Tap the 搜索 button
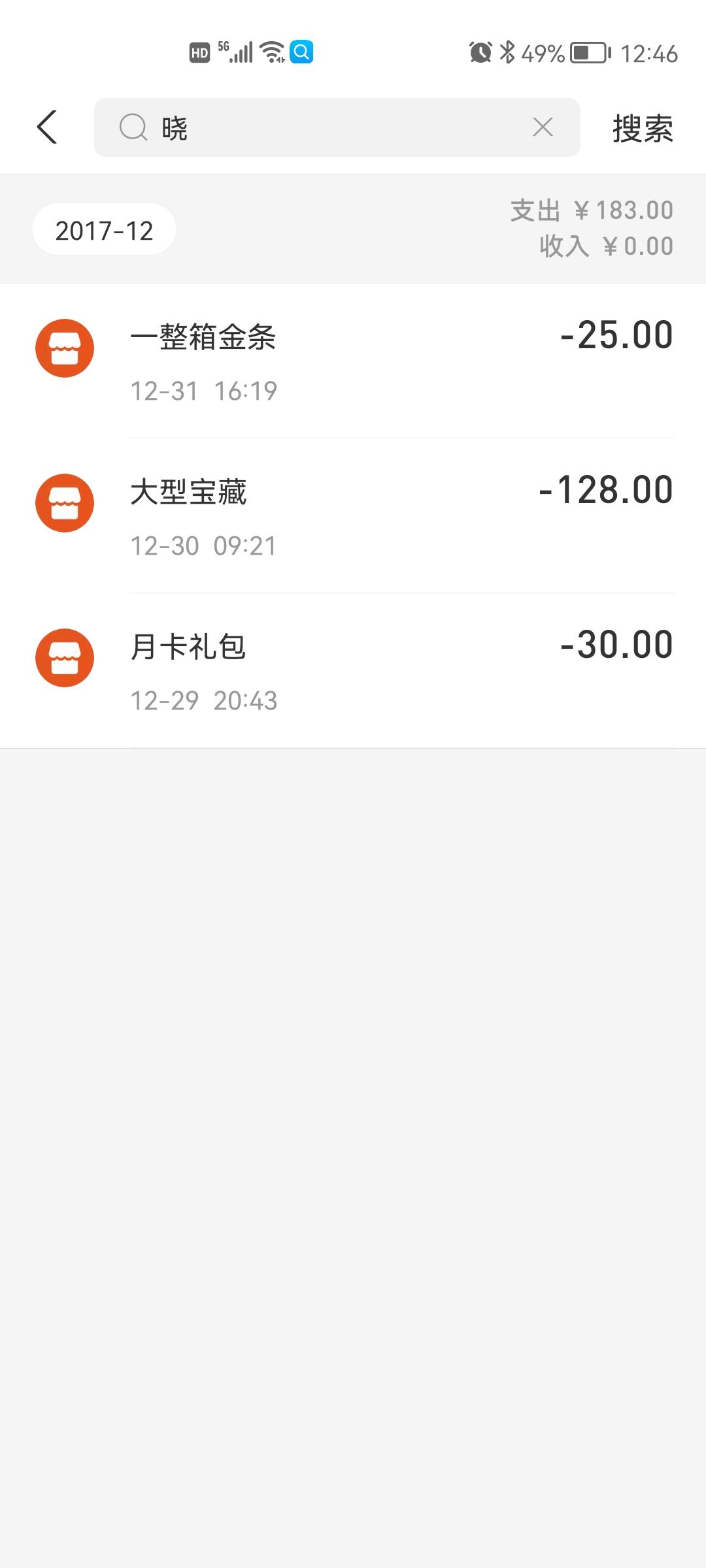Viewport: 706px width, 1568px height. (x=643, y=128)
